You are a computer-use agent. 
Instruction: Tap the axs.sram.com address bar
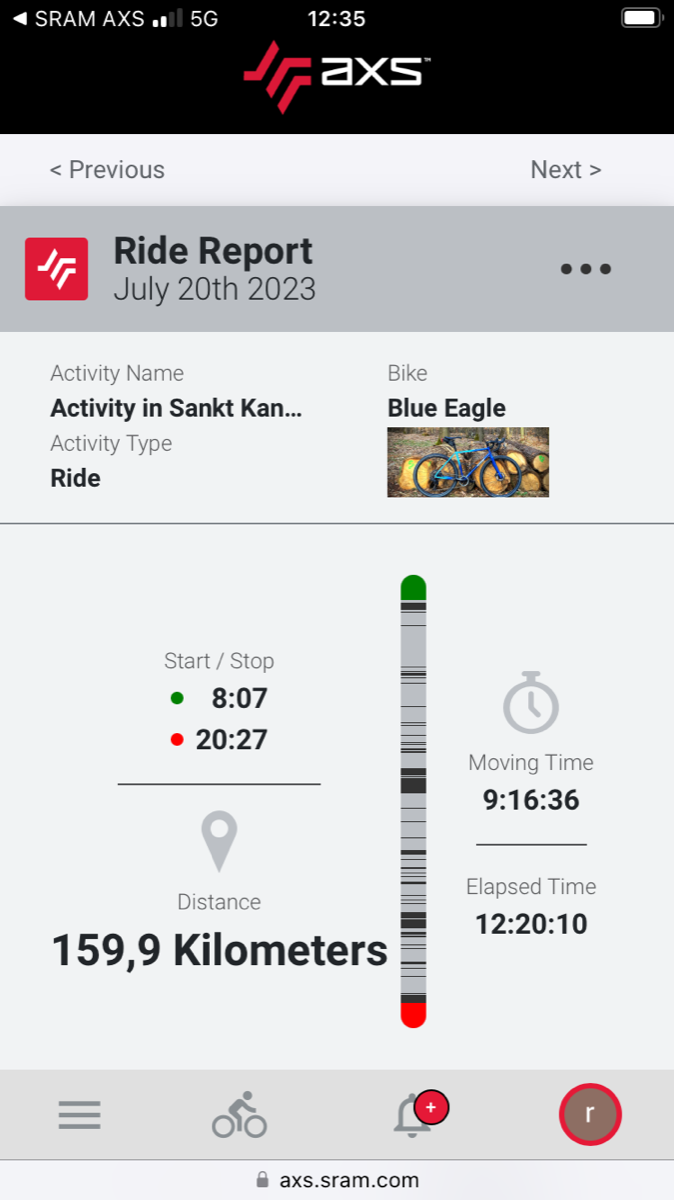click(x=337, y=1180)
